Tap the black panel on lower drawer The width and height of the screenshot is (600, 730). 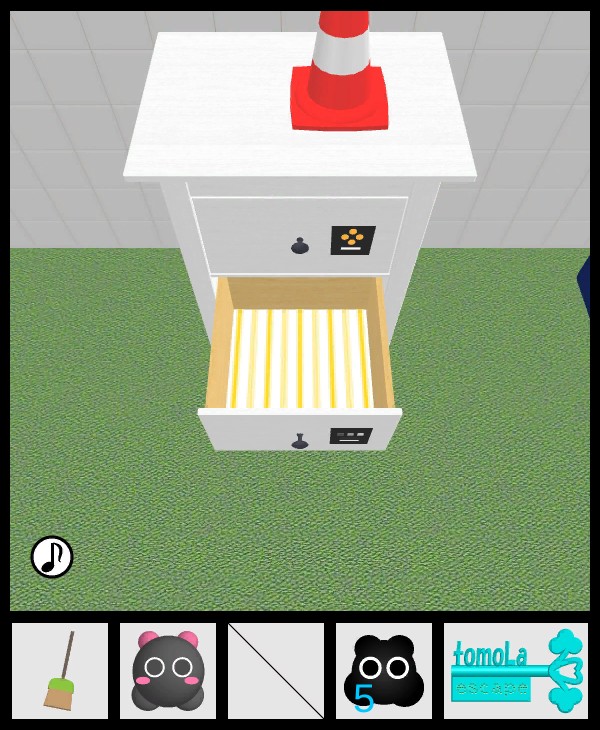351,436
